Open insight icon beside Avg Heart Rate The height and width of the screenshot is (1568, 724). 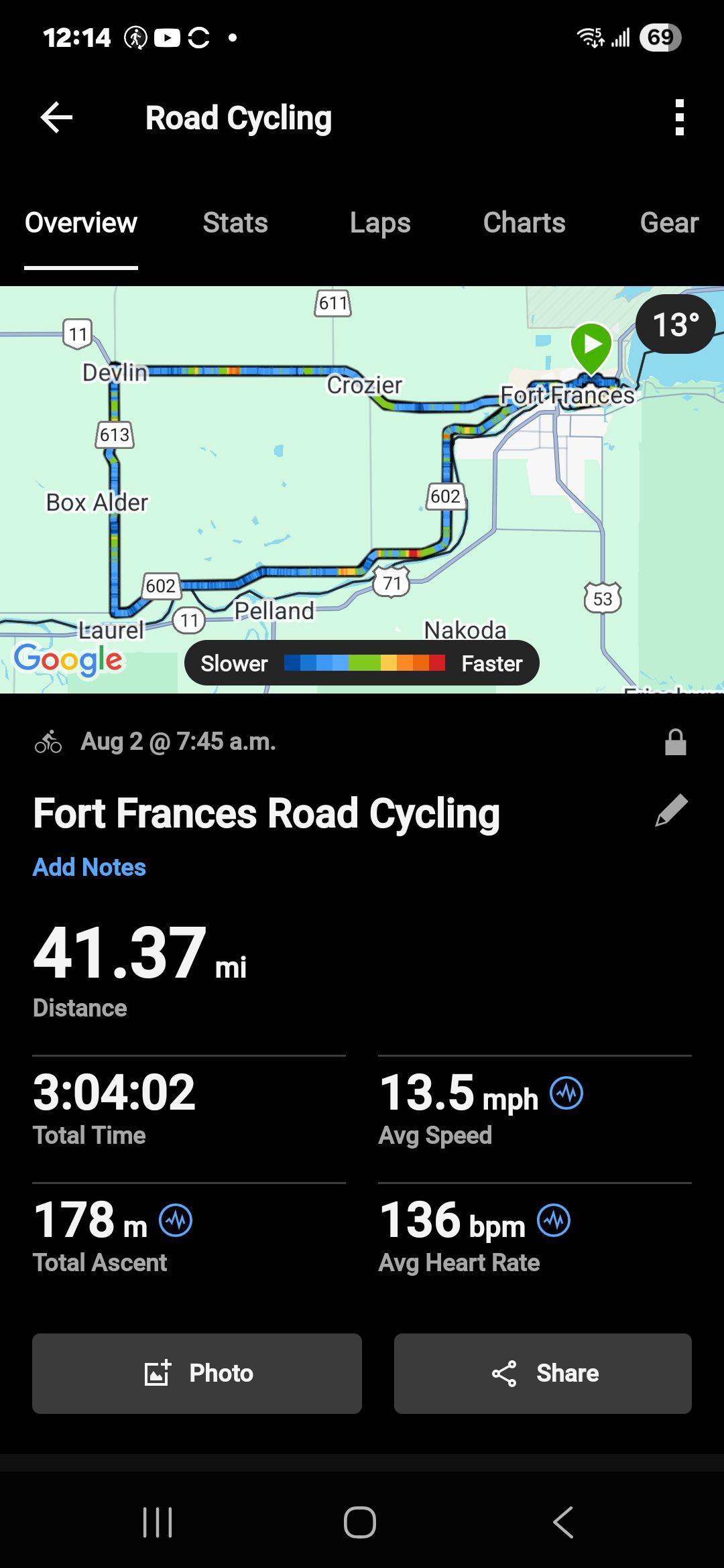click(x=554, y=1221)
